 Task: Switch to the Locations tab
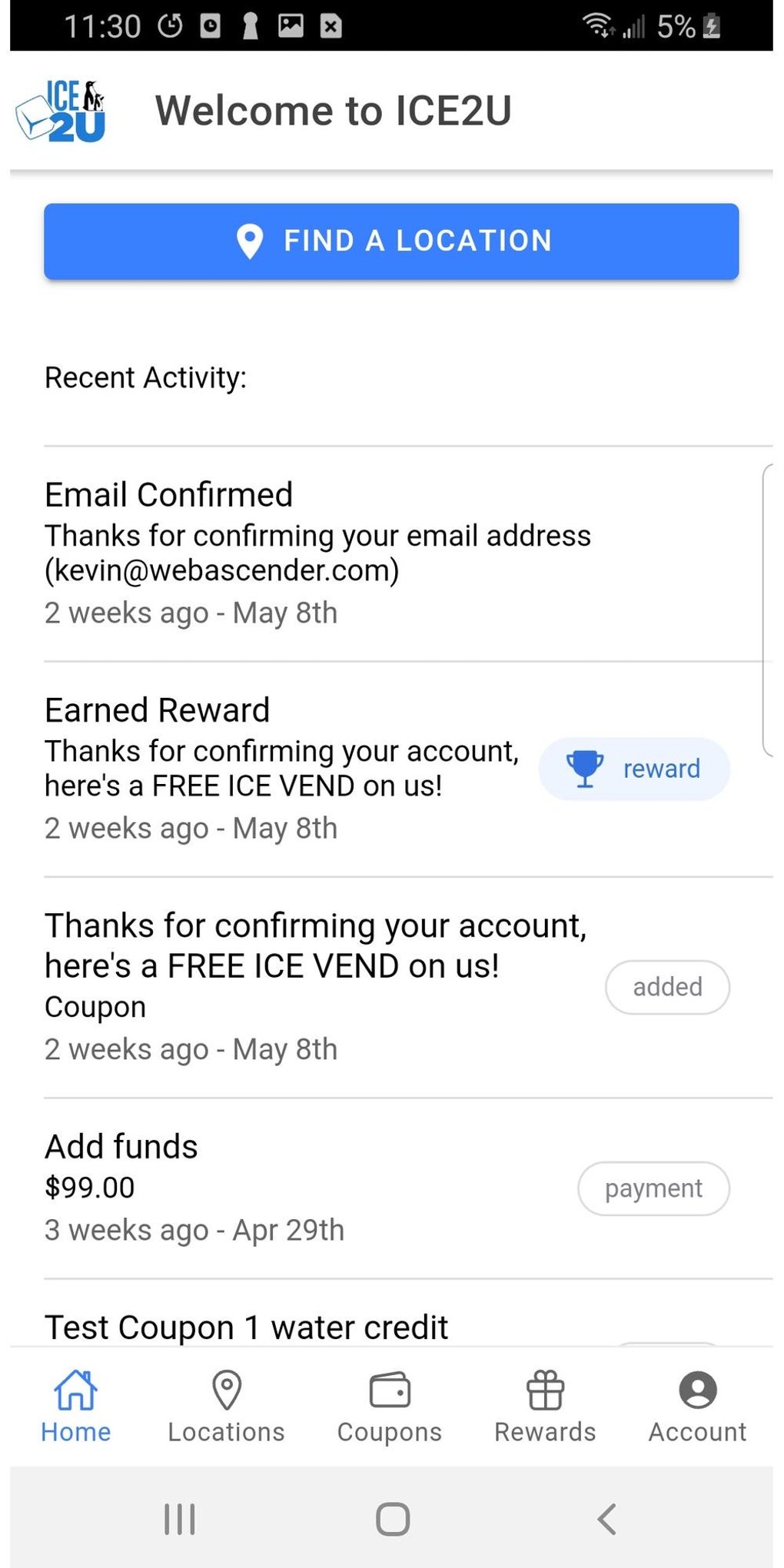(226, 1406)
